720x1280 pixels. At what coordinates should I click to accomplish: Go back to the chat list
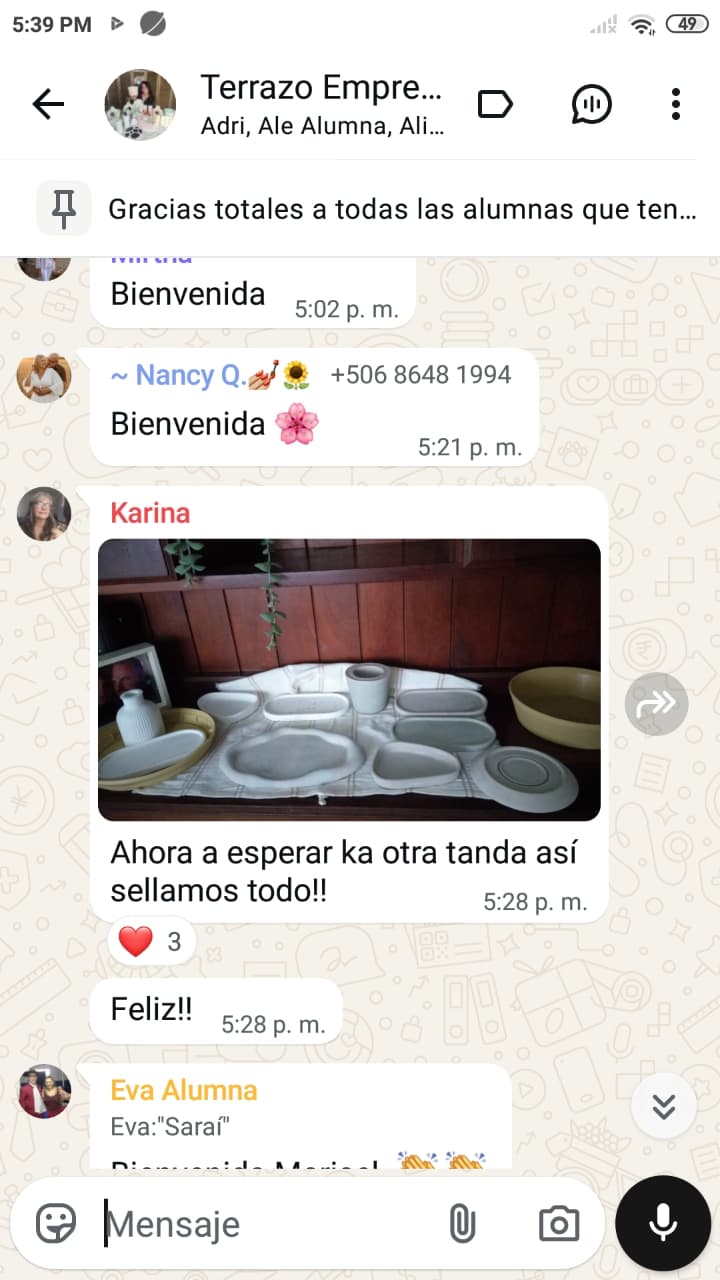pyautogui.click(x=48, y=104)
